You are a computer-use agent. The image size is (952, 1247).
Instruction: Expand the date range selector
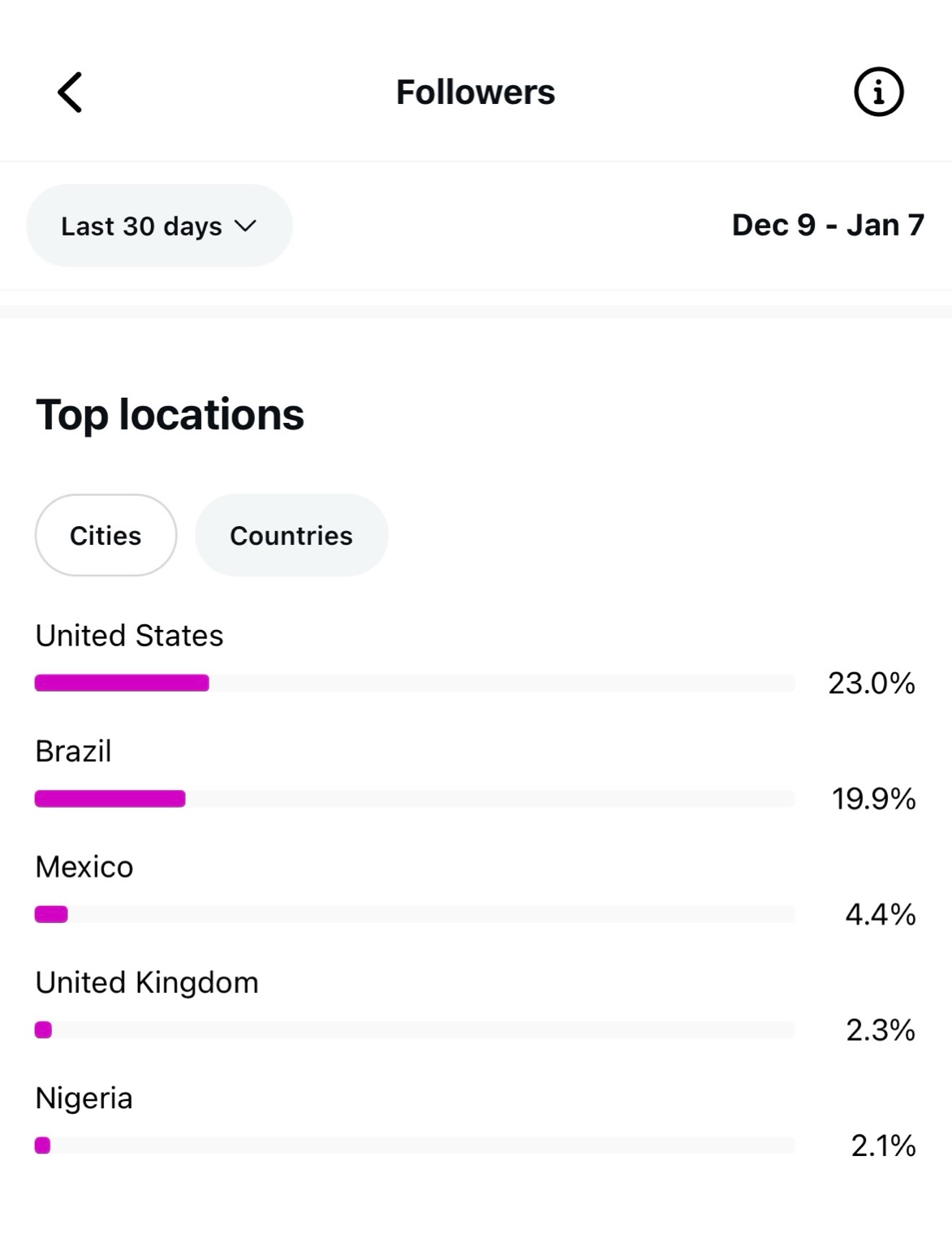(159, 226)
